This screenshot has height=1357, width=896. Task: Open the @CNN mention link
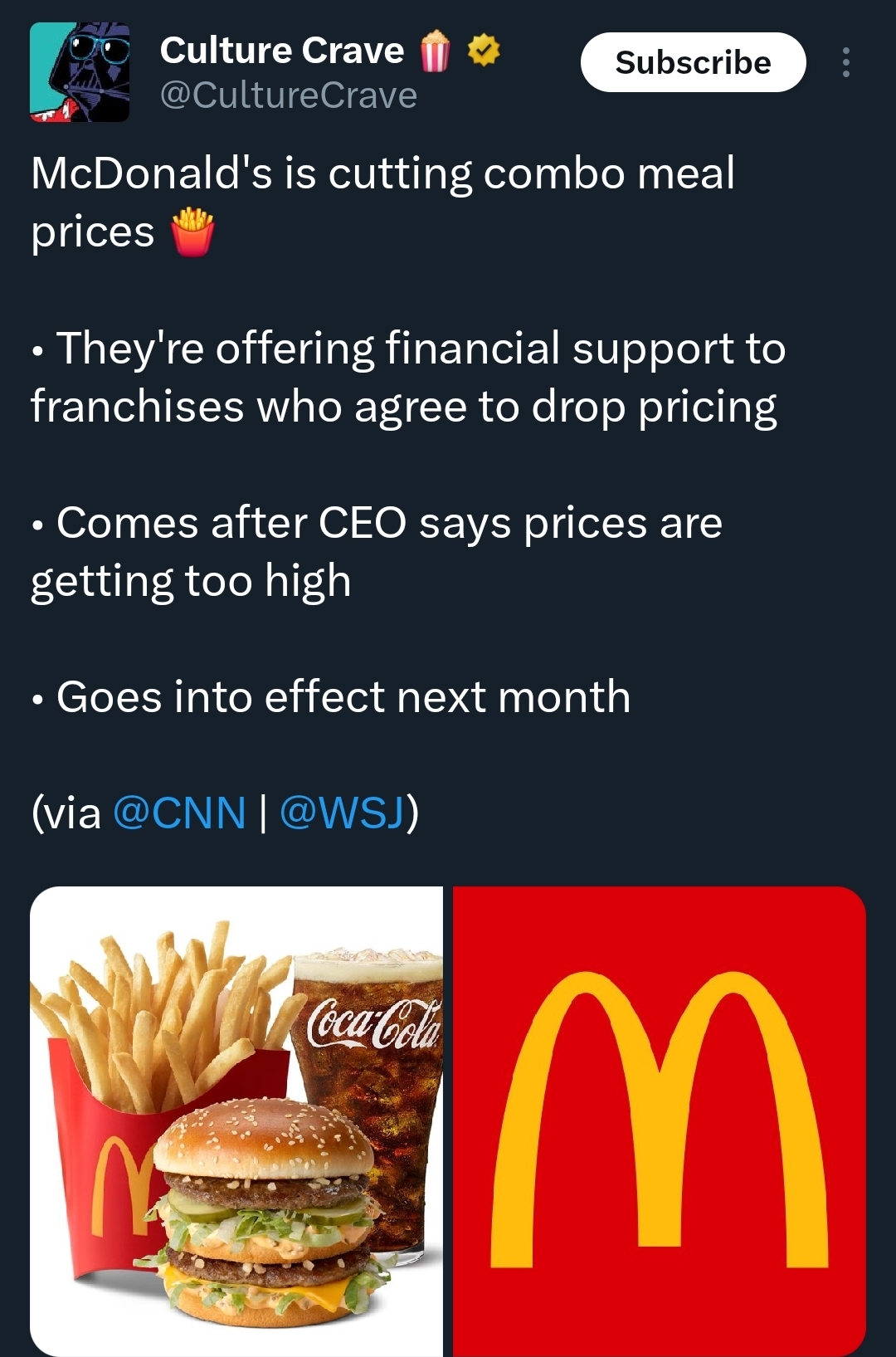(179, 813)
